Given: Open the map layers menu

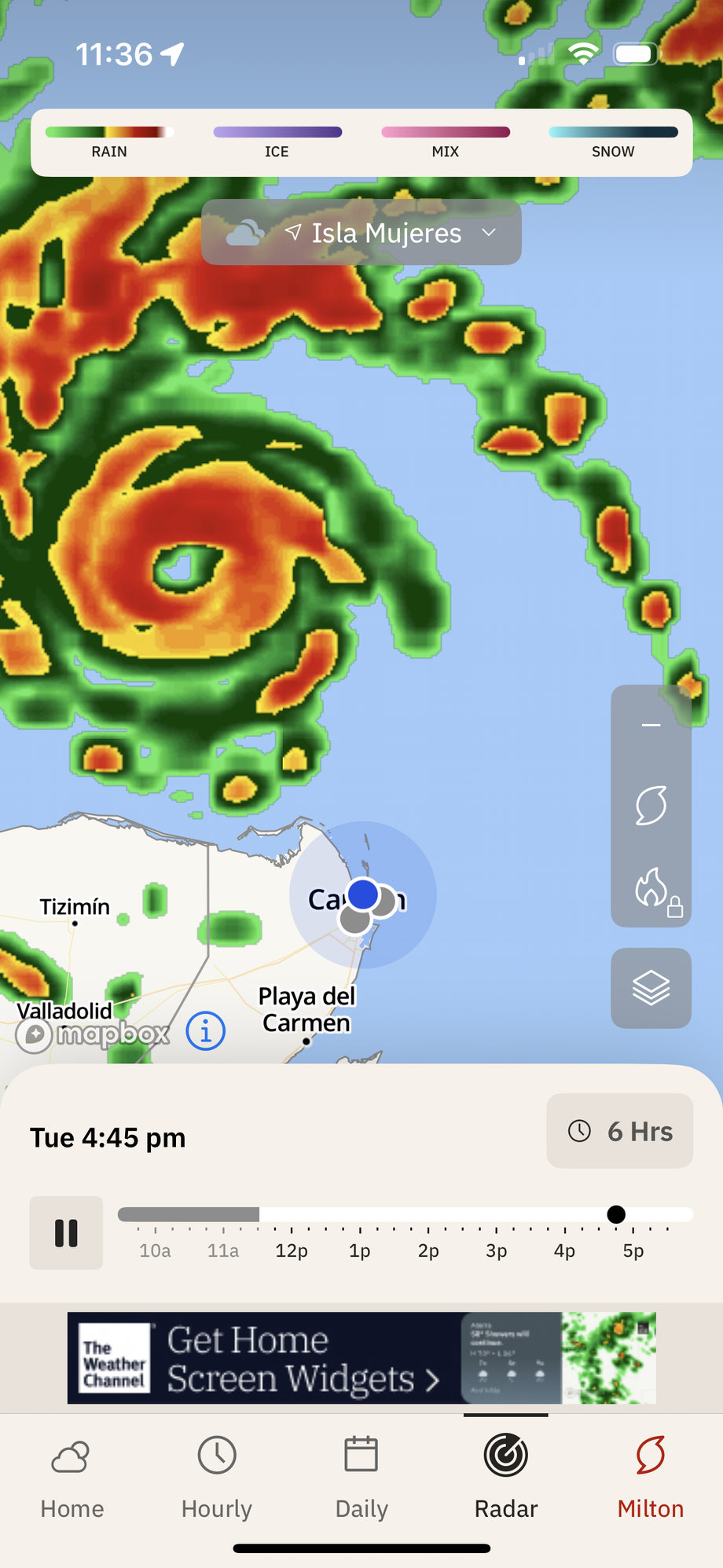Looking at the screenshot, I should click(651, 988).
